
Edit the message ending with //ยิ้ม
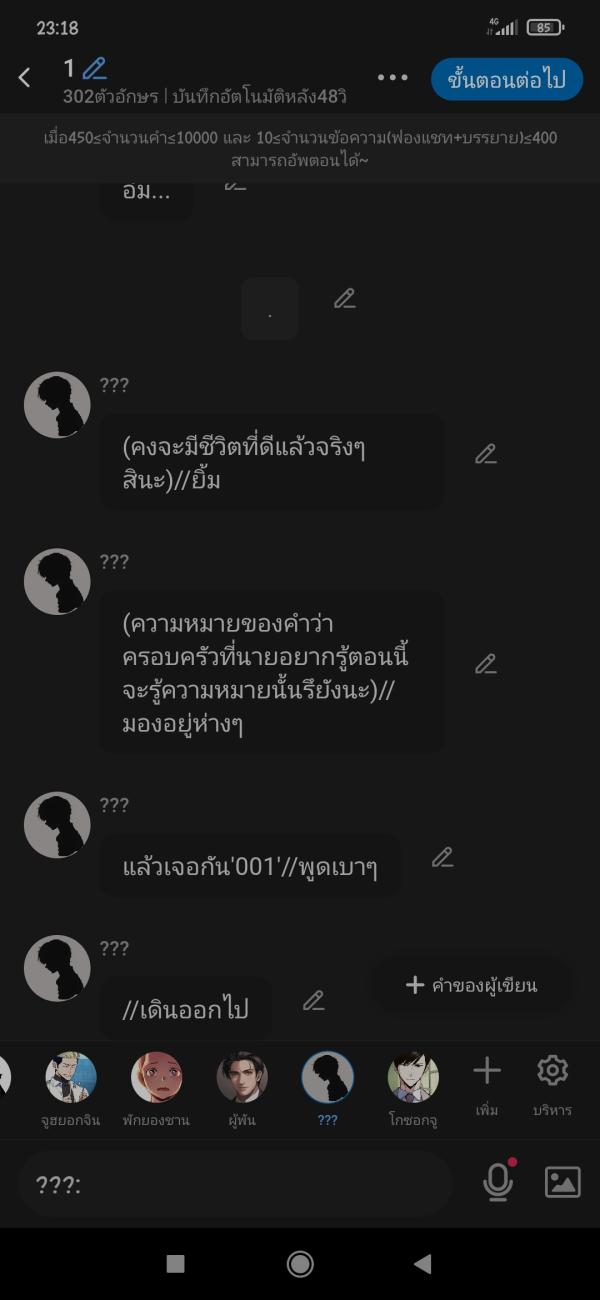coord(486,454)
